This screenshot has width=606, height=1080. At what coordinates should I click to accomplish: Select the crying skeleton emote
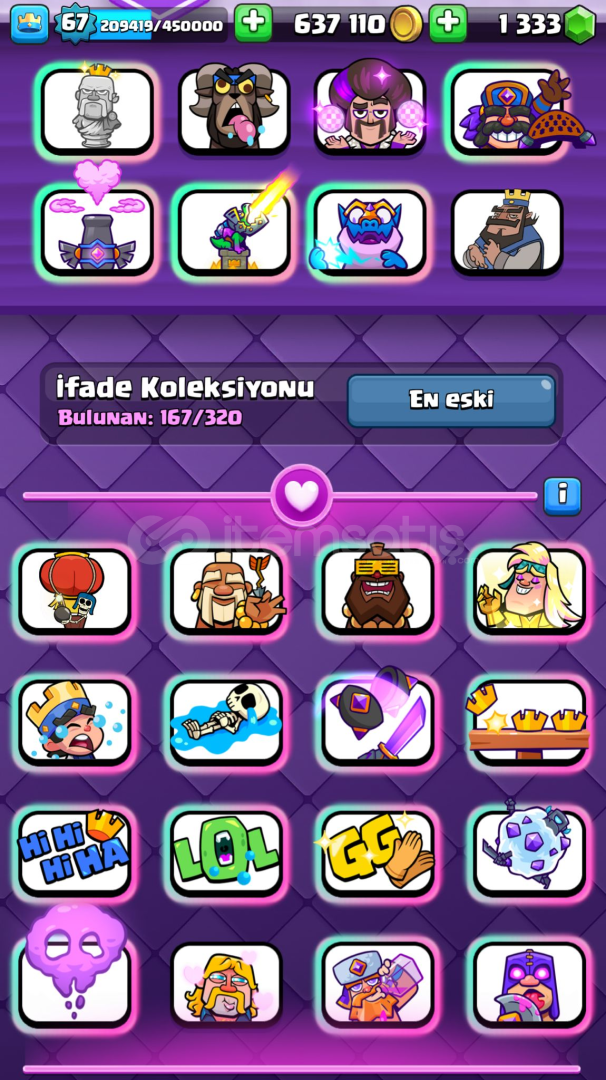pyautogui.click(x=226, y=722)
